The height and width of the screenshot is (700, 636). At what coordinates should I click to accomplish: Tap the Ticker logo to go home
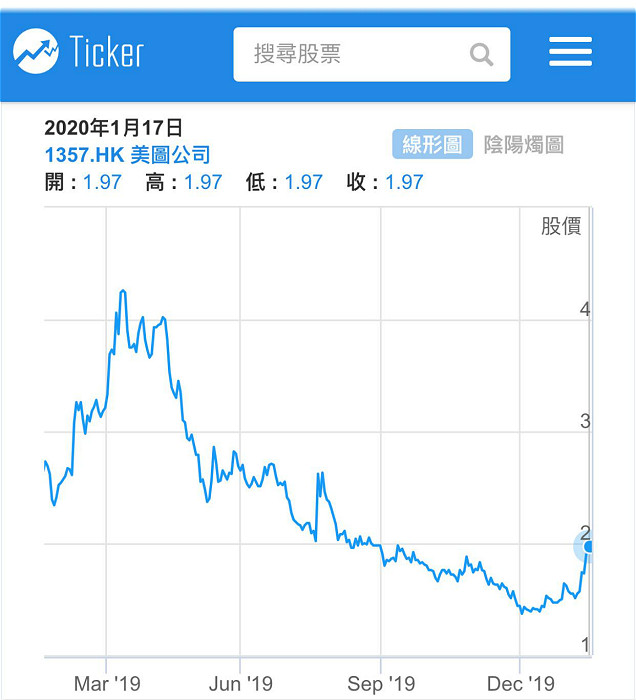click(79, 51)
